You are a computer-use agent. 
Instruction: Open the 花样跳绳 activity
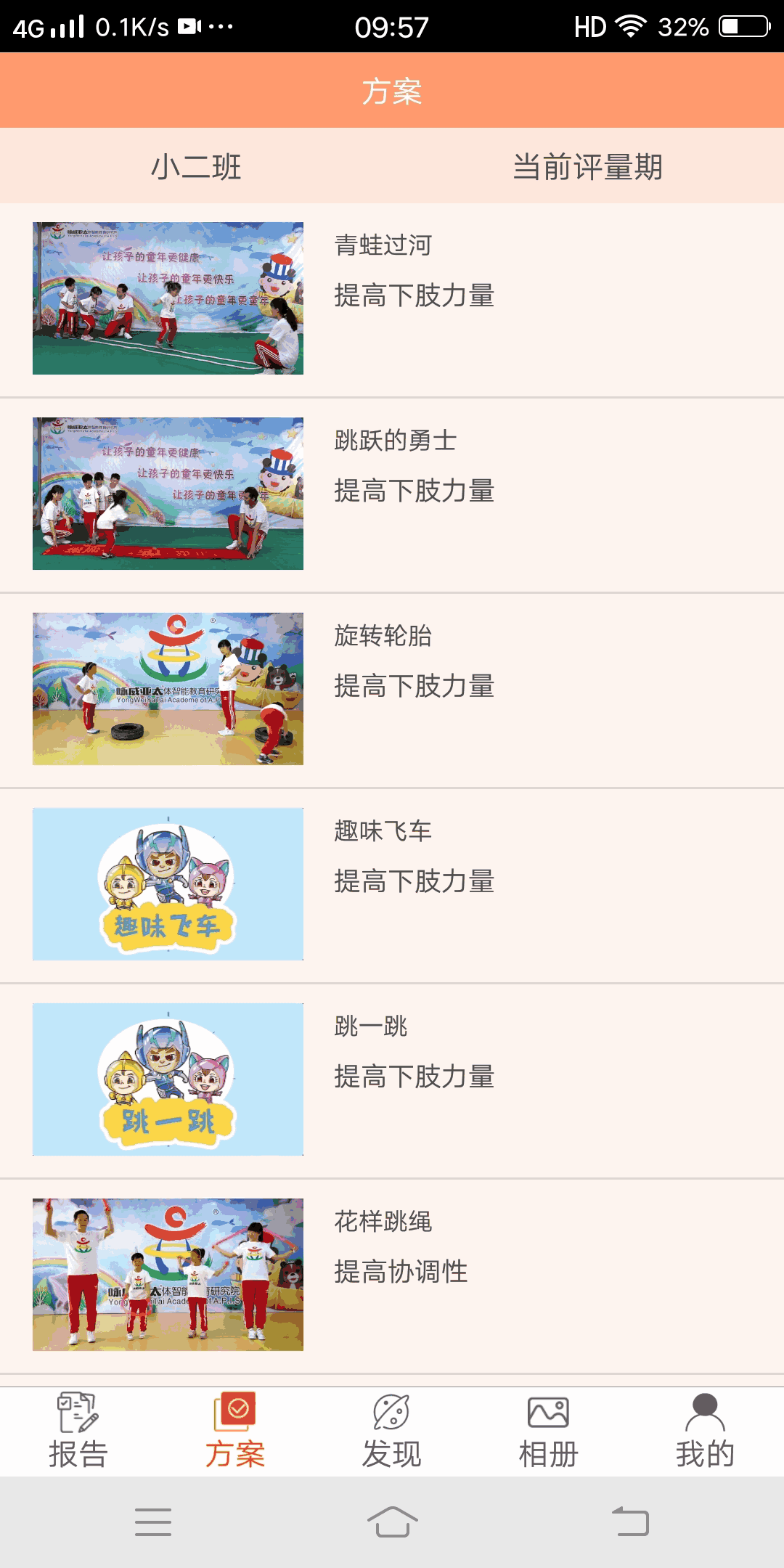click(x=392, y=1275)
